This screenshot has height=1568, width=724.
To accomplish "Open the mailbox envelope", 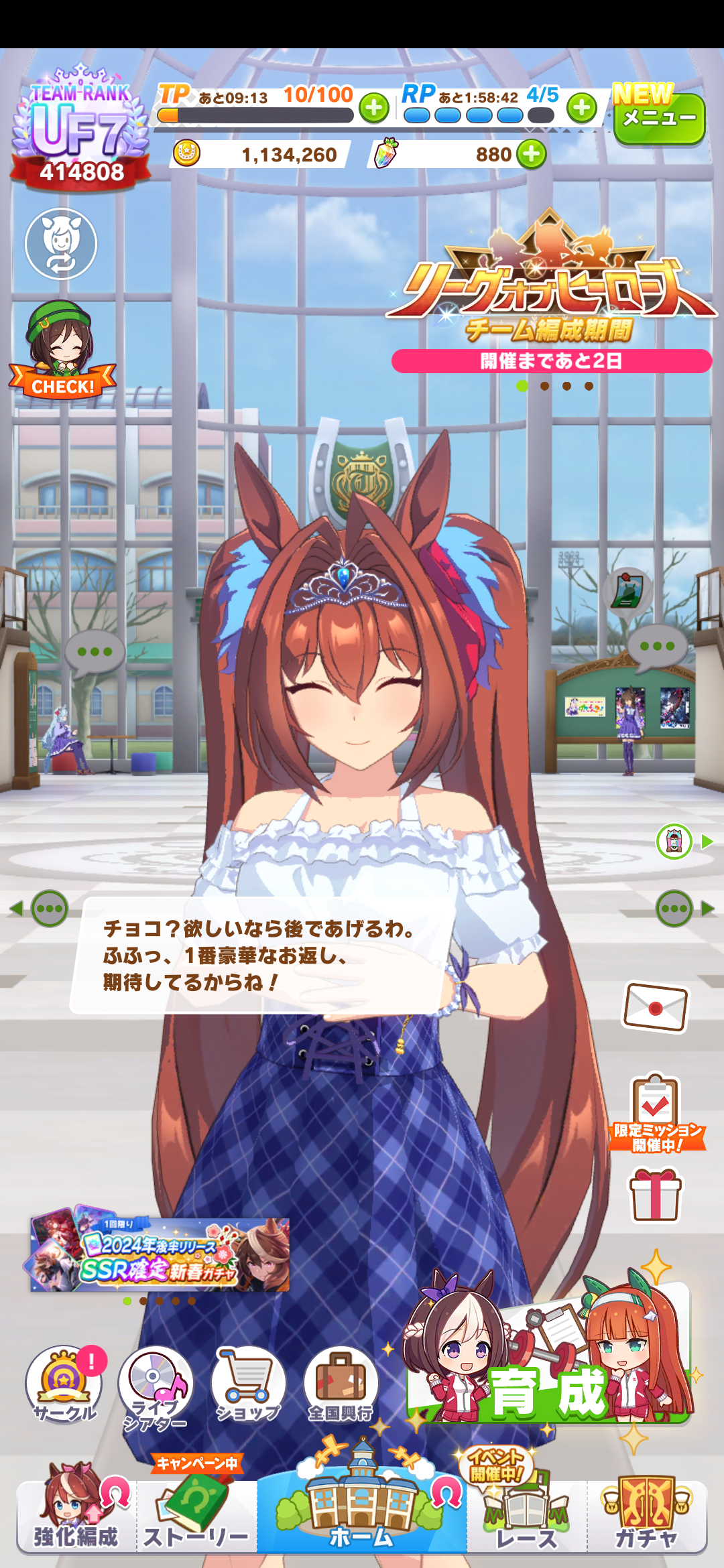I will point(656,1007).
